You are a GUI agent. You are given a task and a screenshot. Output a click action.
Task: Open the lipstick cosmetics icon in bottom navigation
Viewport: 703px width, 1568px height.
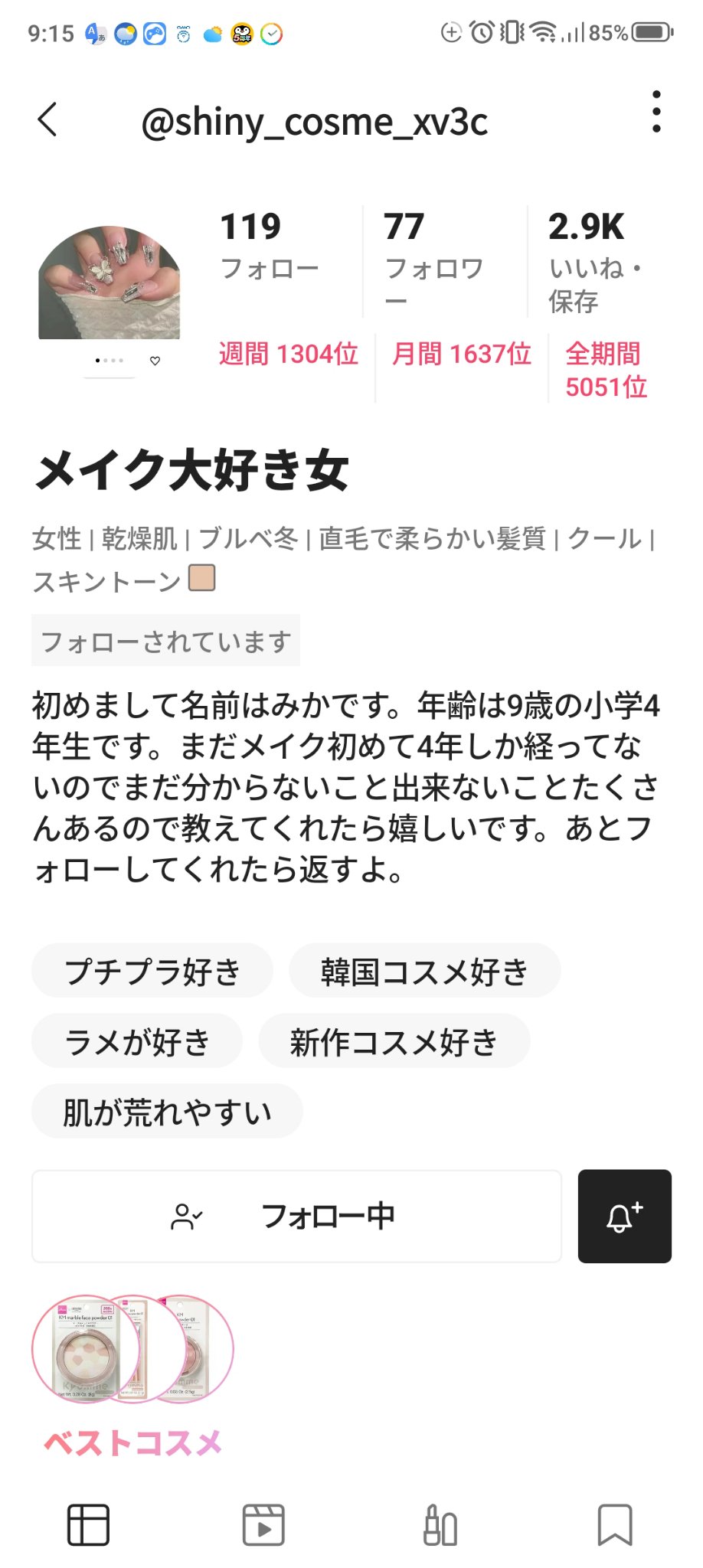click(x=440, y=1524)
